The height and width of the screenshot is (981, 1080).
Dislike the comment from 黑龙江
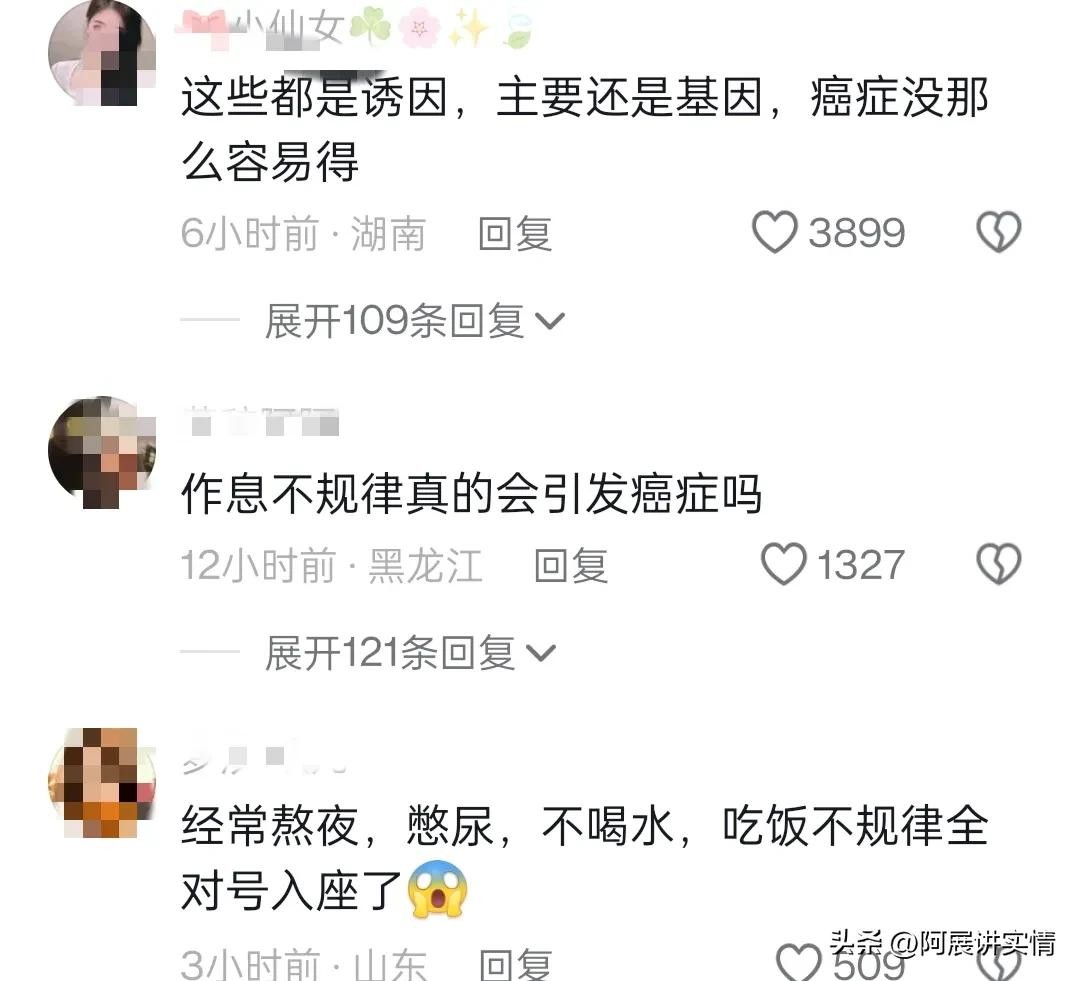pyautogui.click(x=998, y=565)
